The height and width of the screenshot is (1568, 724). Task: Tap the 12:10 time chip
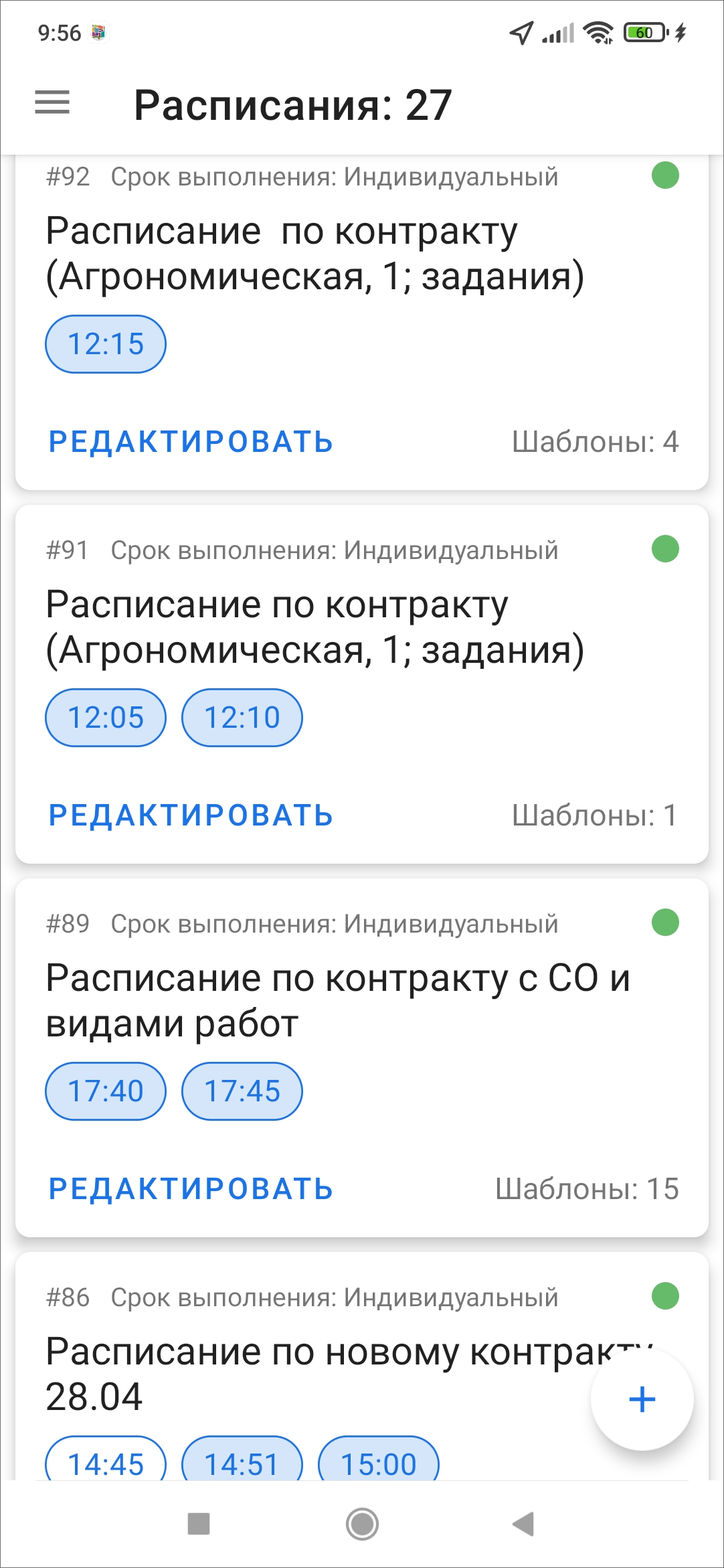242,718
